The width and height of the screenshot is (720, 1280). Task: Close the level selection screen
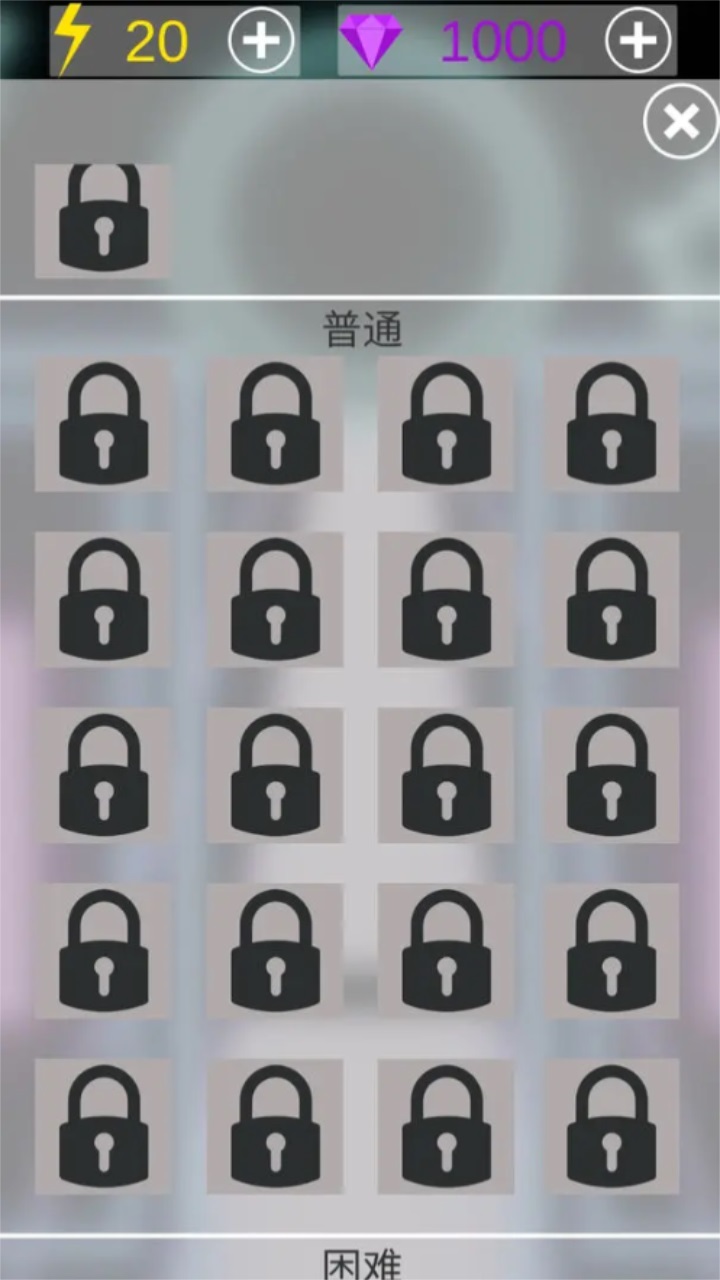(682, 120)
